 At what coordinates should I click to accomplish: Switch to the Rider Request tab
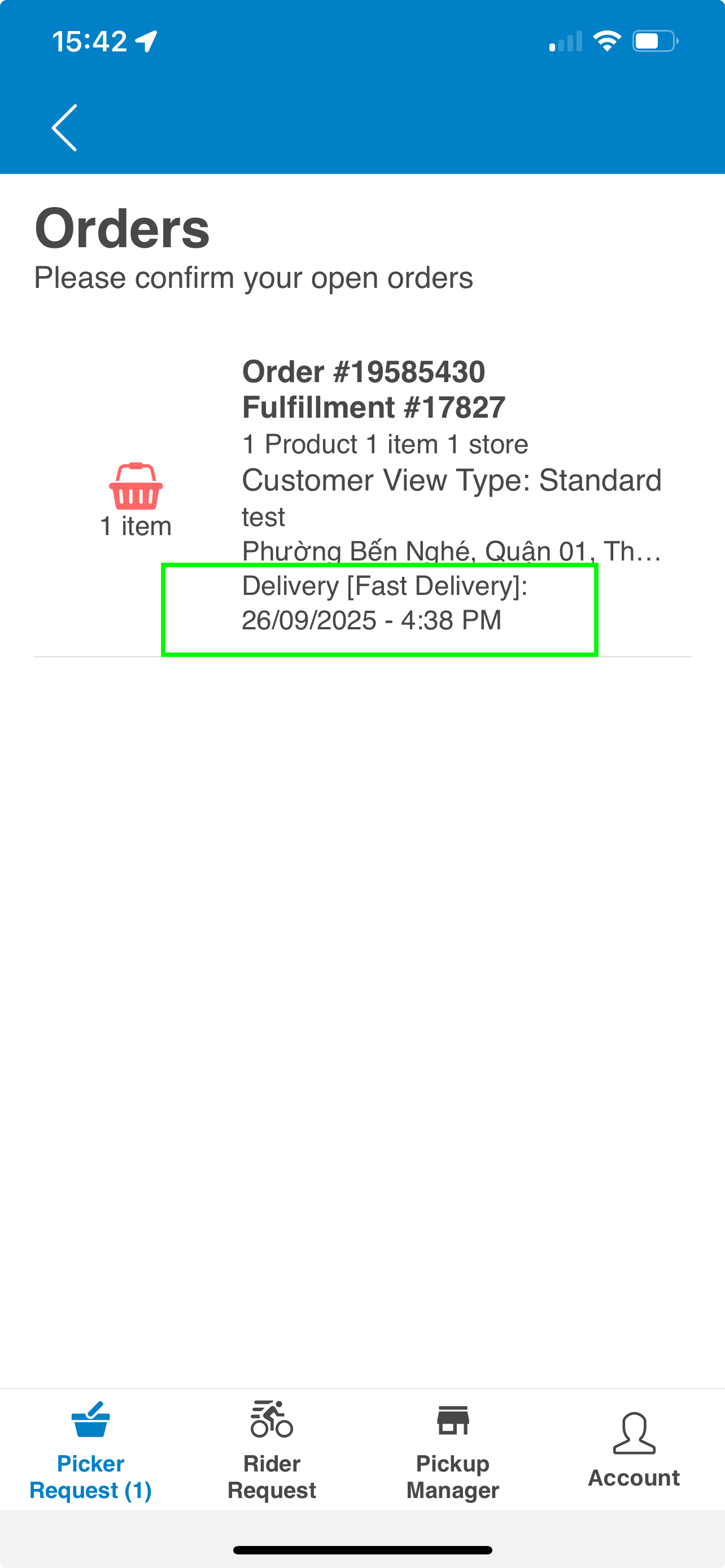[x=272, y=1450]
